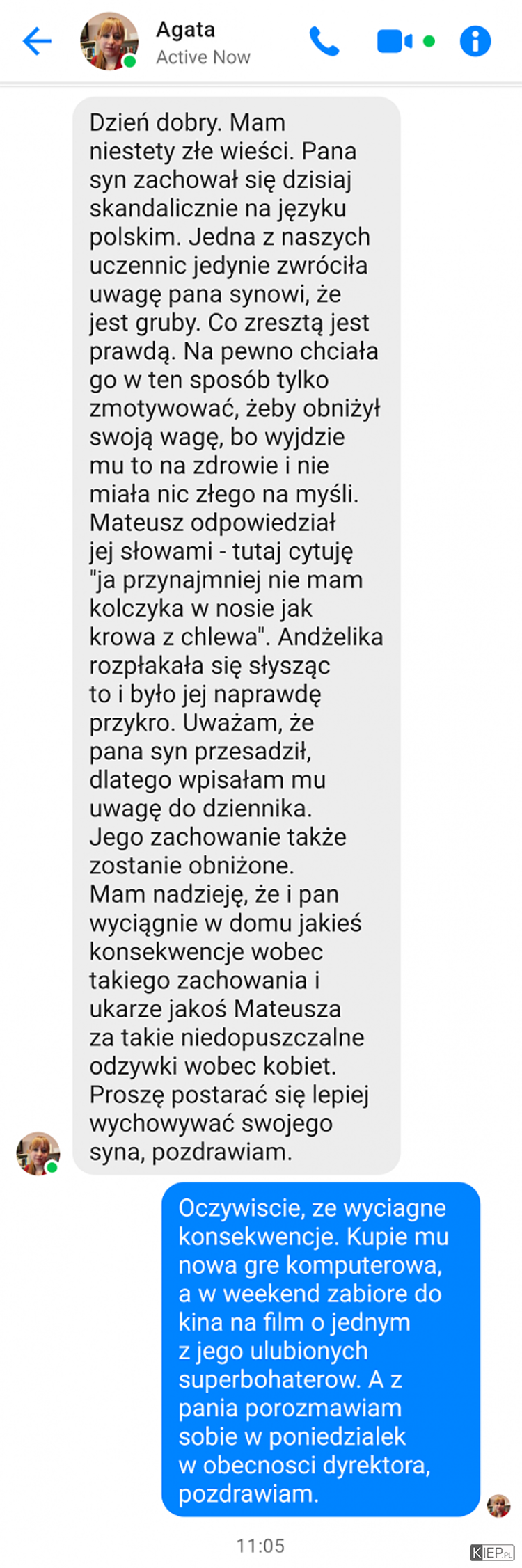The width and height of the screenshot is (522, 1568).
Task: Start a video call with Agata
Action: [x=395, y=42]
